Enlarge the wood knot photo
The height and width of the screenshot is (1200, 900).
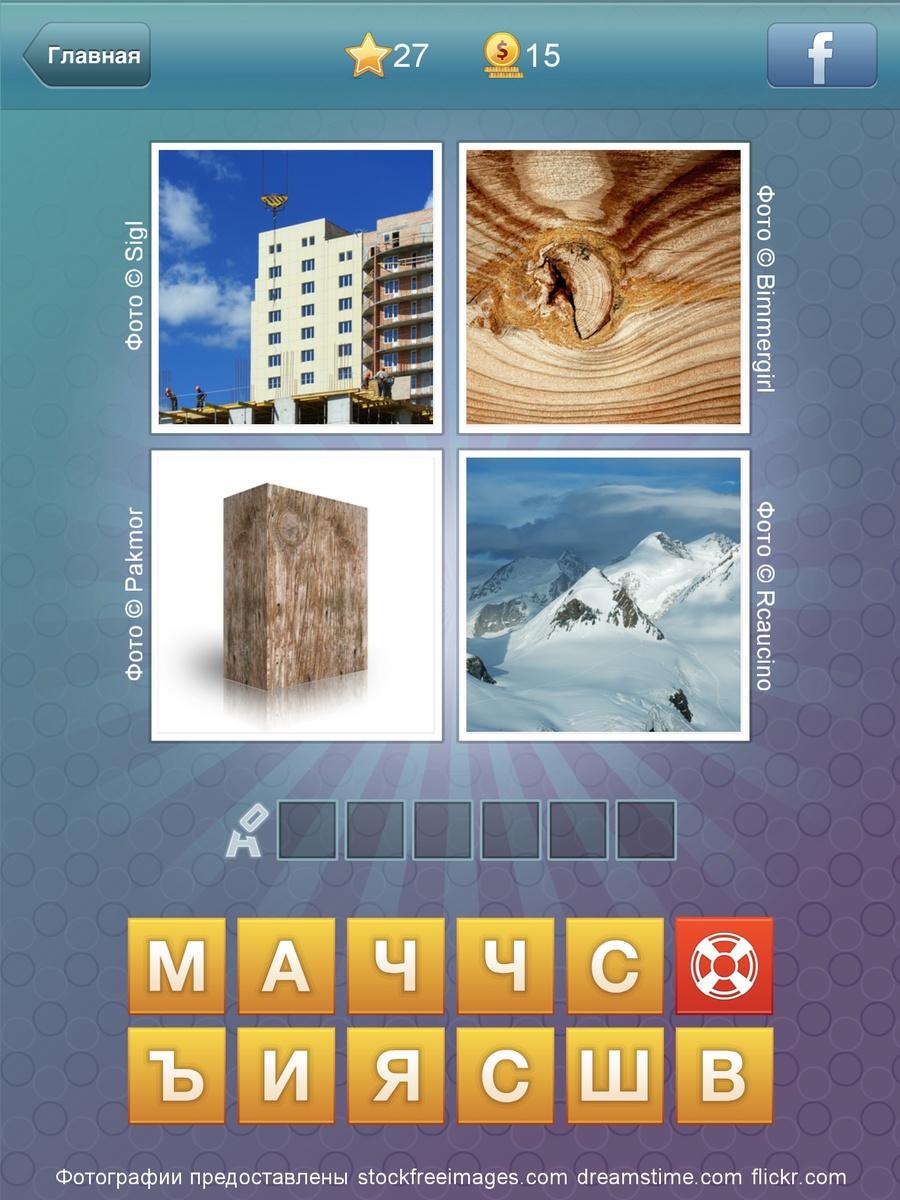pos(604,287)
